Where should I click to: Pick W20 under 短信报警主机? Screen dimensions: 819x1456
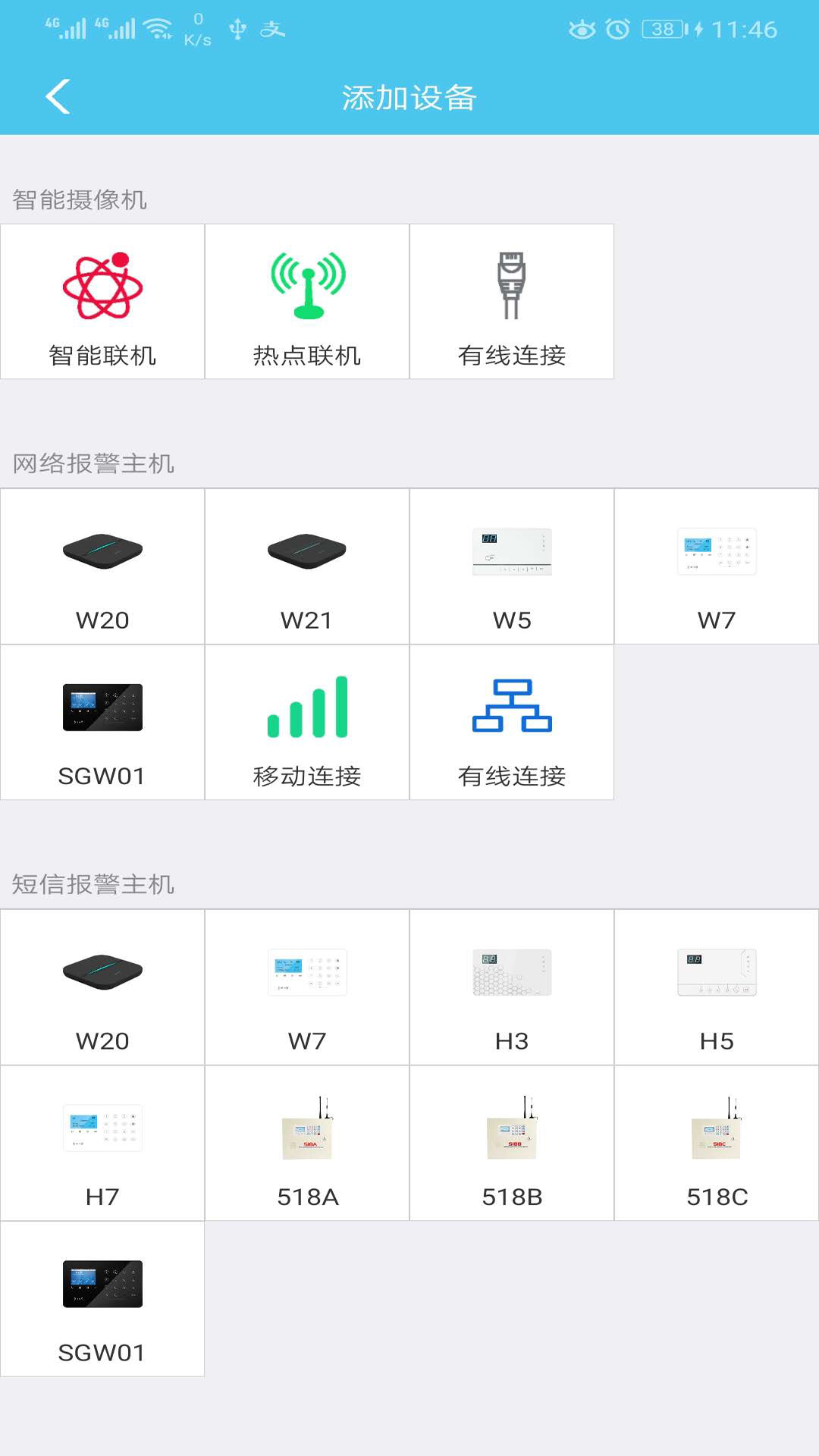[102, 987]
